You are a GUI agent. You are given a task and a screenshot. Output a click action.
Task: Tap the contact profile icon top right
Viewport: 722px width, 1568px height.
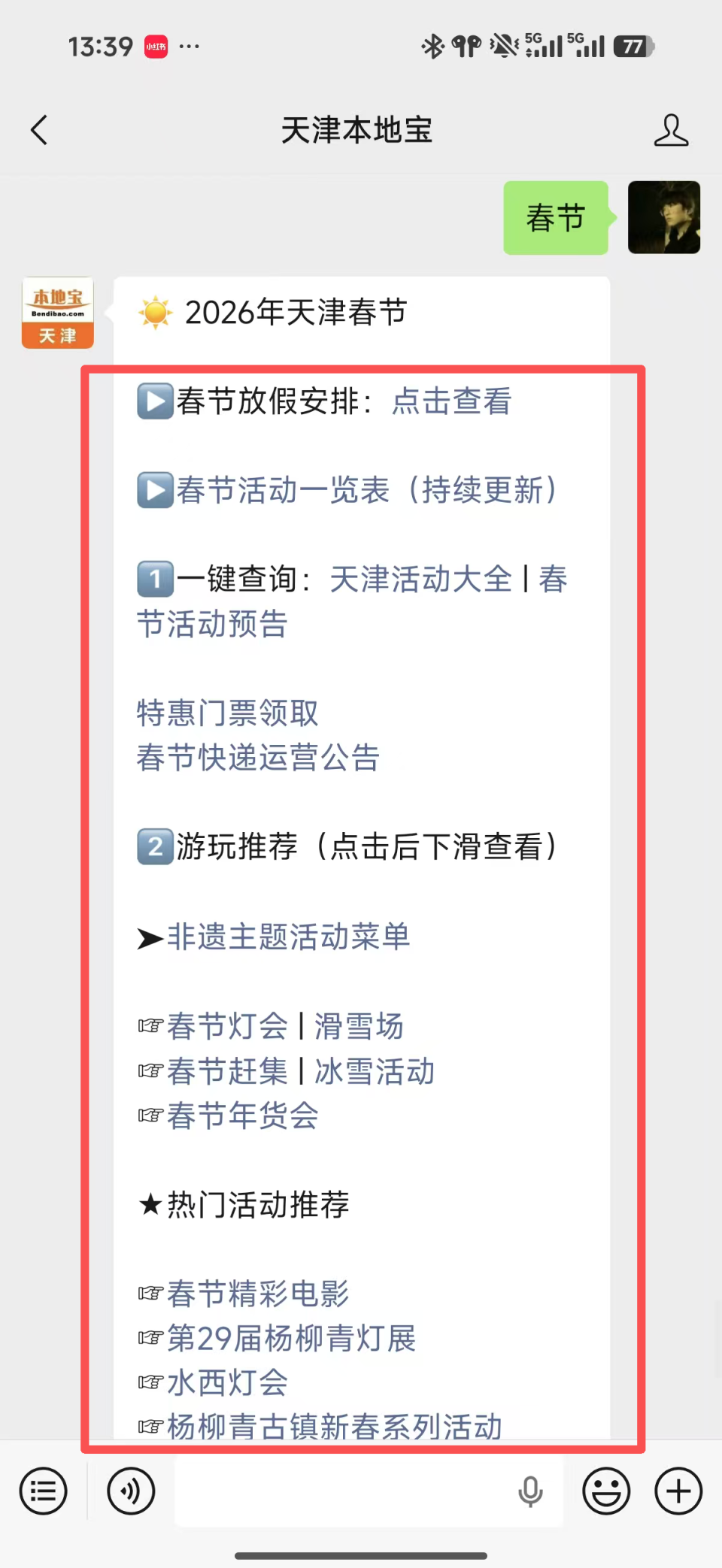(x=672, y=129)
